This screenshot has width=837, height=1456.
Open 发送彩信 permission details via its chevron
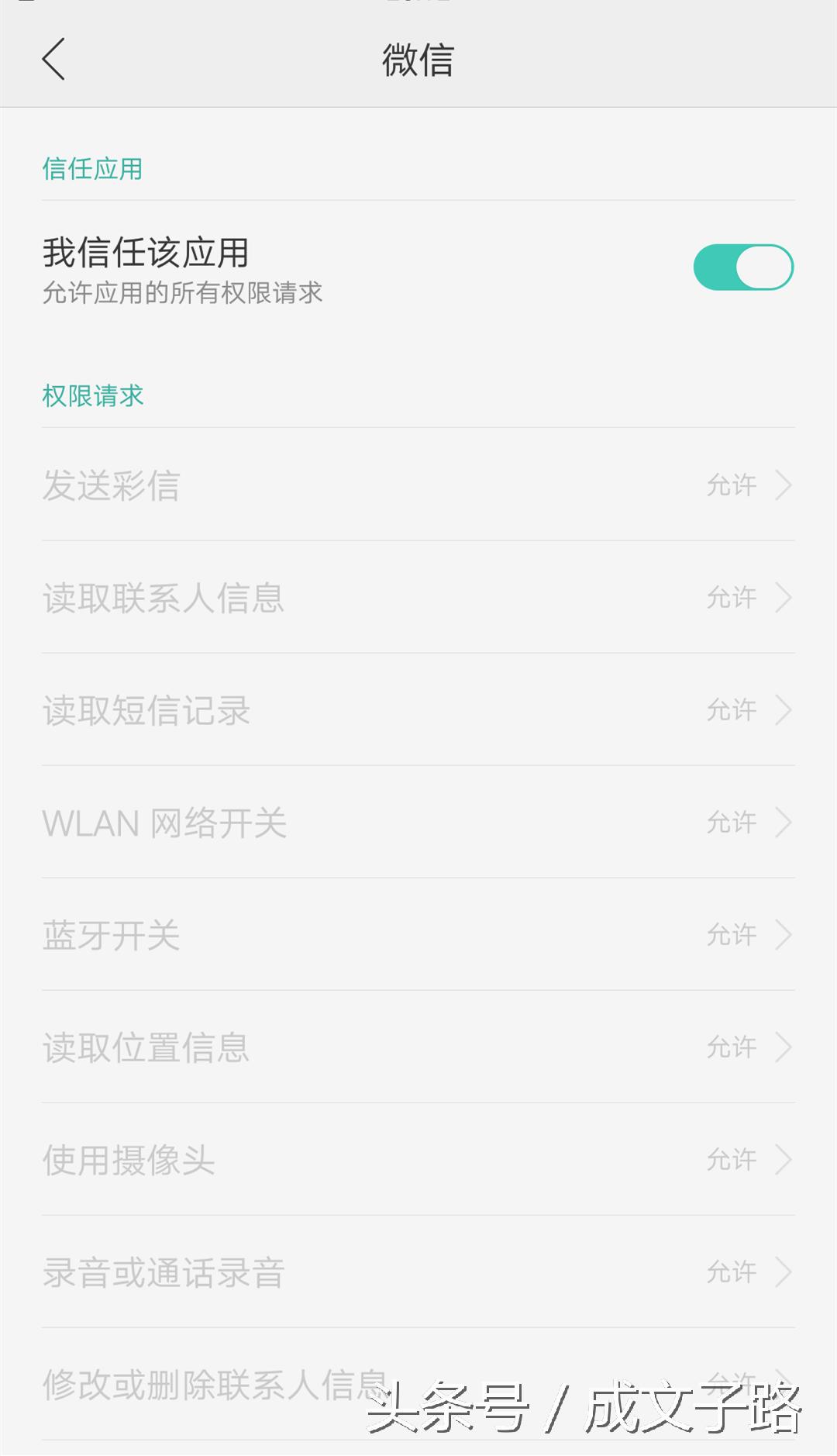click(x=783, y=485)
